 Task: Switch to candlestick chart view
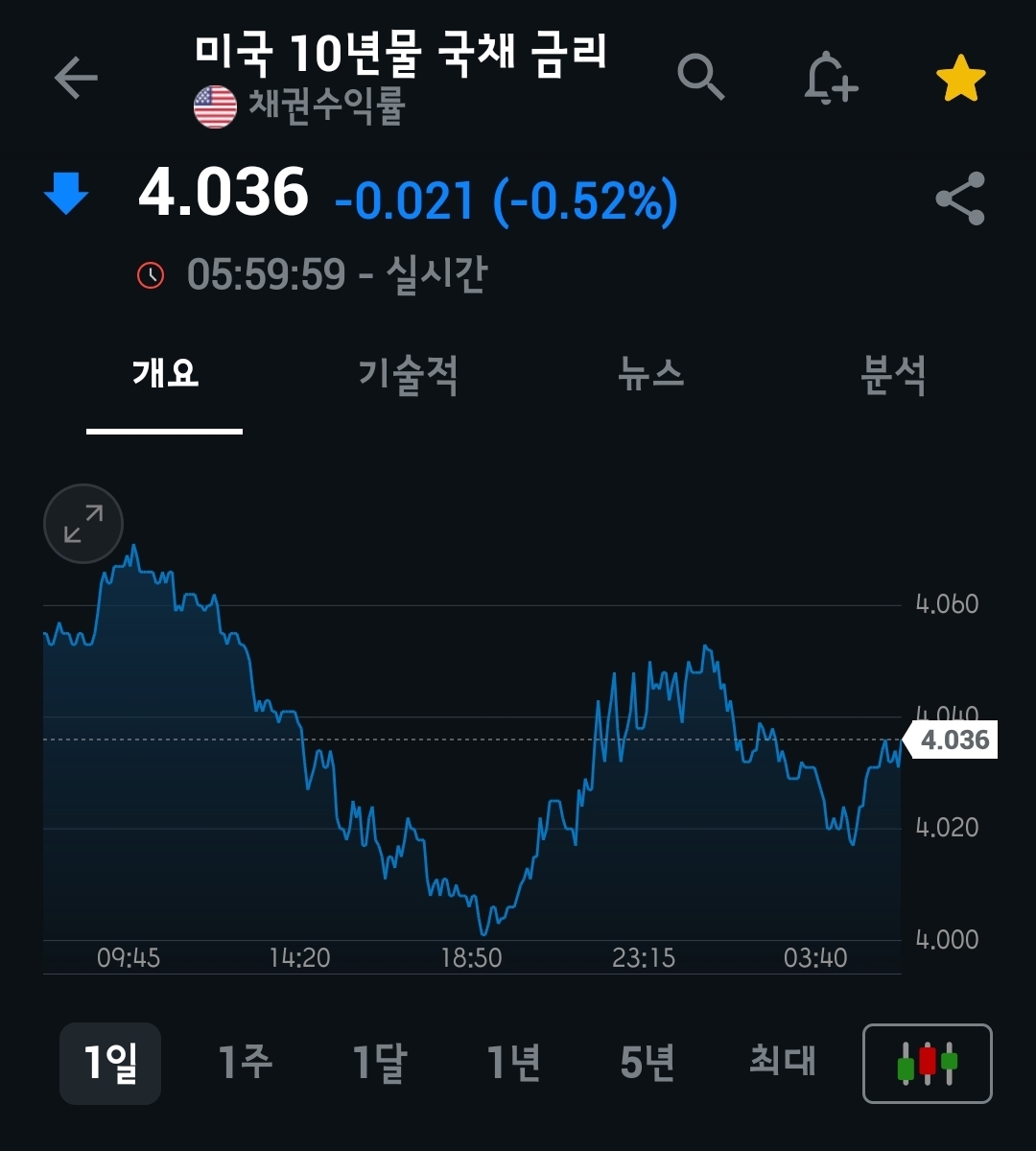(x=928, y=1063)
